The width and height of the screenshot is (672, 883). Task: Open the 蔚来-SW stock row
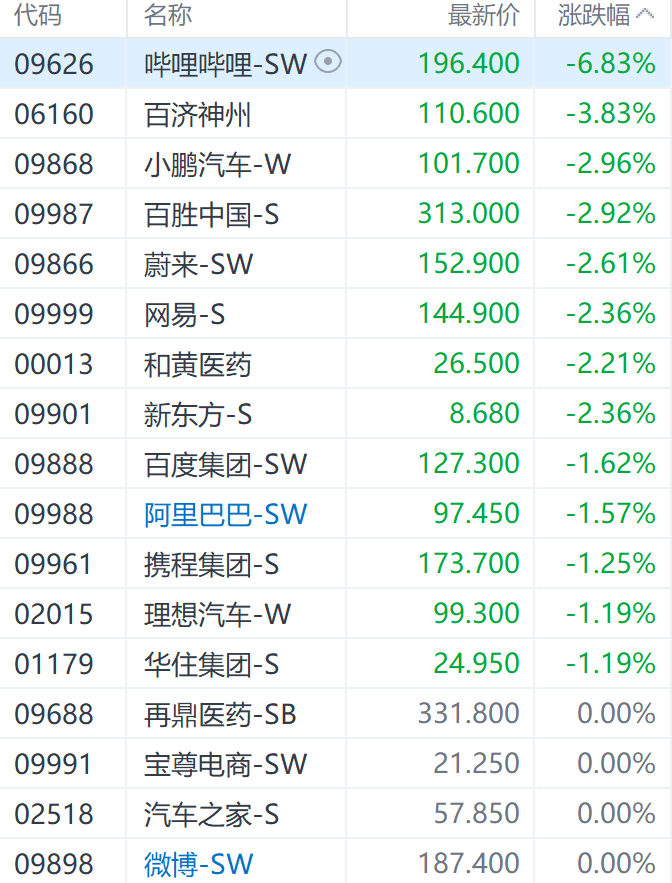tap(198, 264)
